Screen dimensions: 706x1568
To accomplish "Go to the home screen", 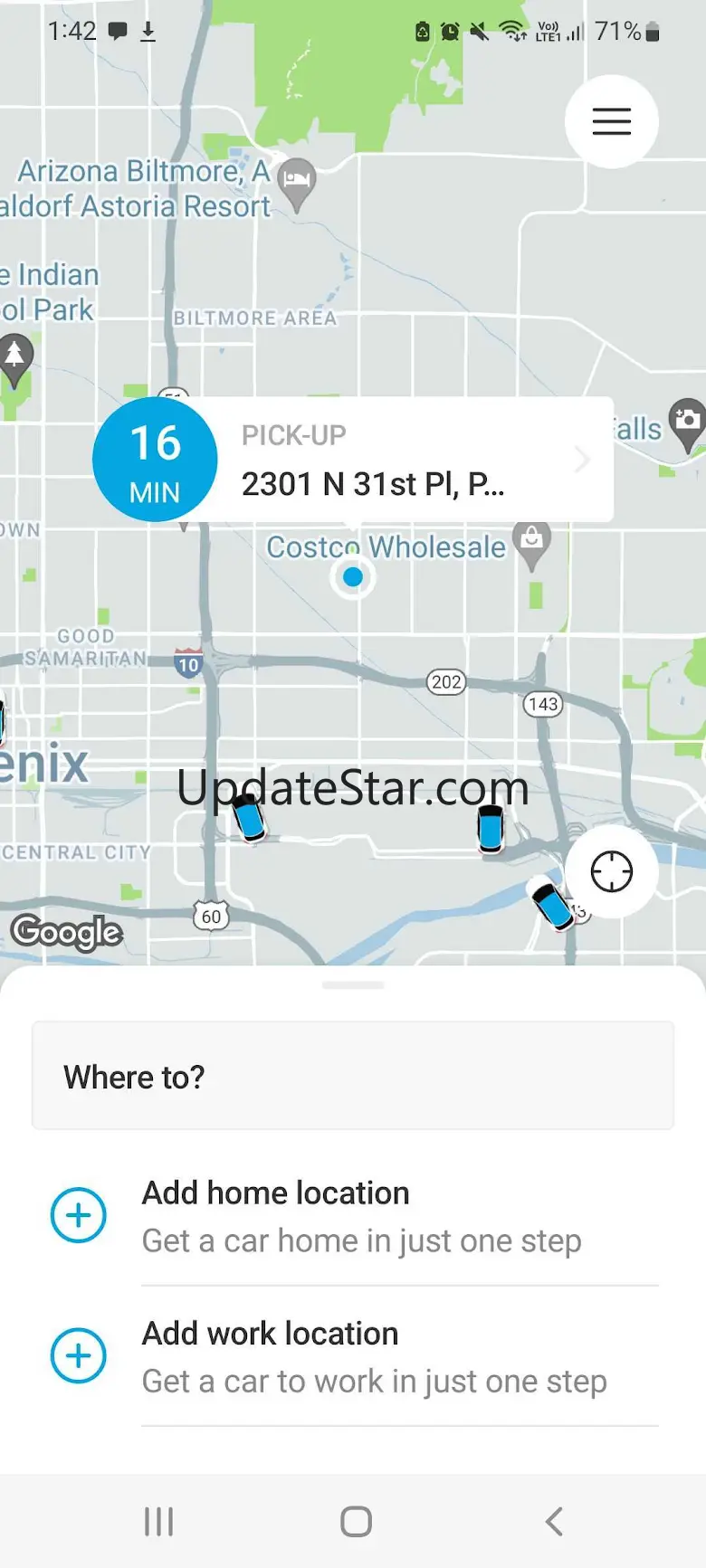I will coord(356,1521).
